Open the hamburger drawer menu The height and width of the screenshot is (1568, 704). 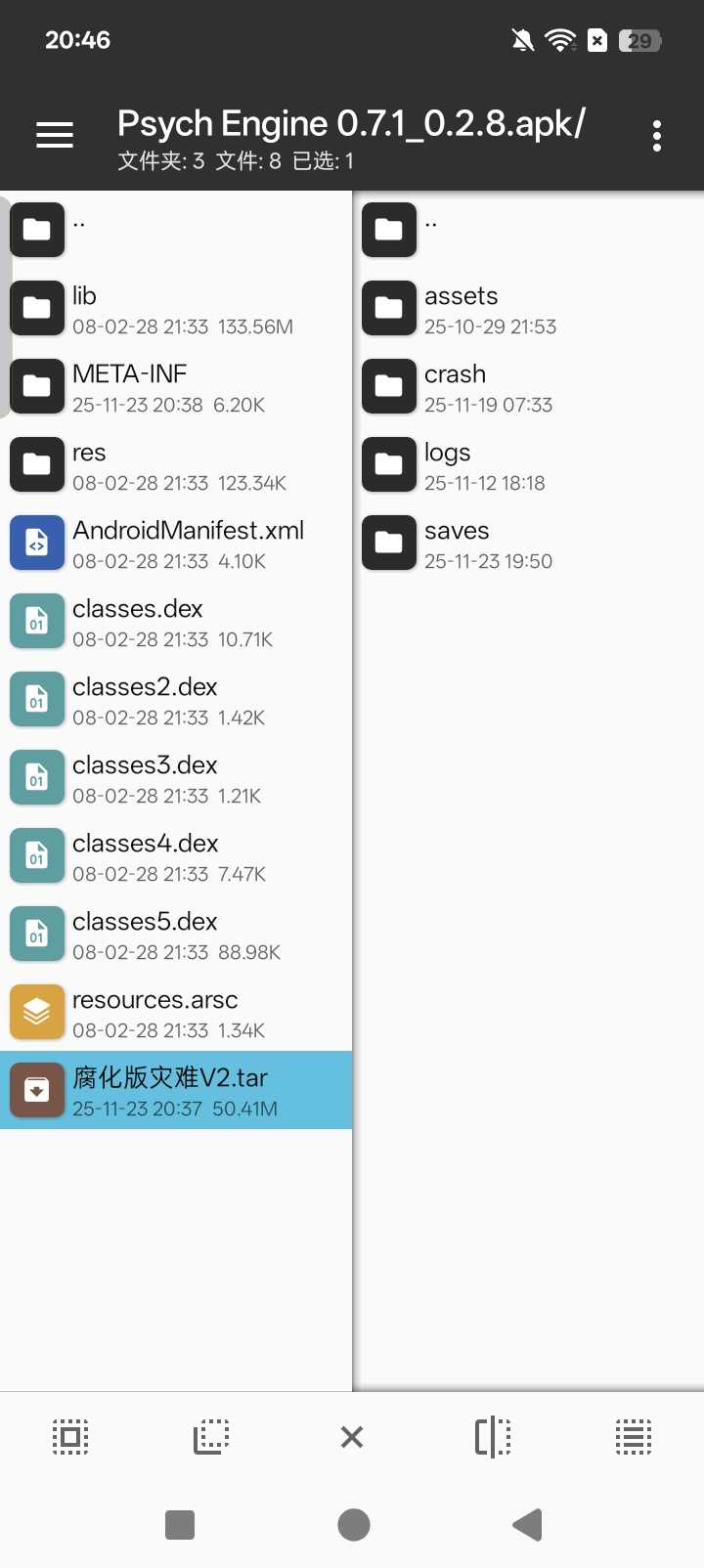pos(55,135)
